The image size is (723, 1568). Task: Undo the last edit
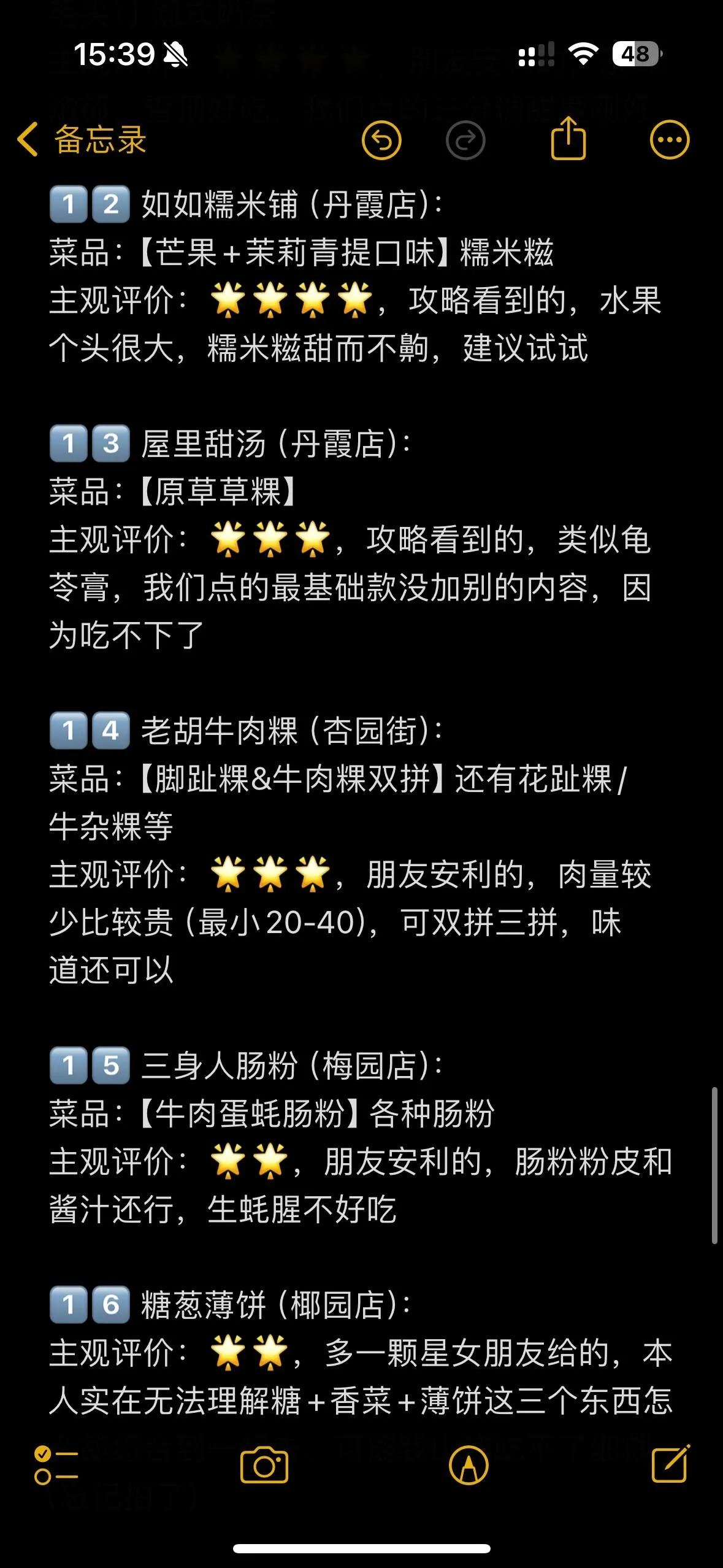(x=381, y=140)
